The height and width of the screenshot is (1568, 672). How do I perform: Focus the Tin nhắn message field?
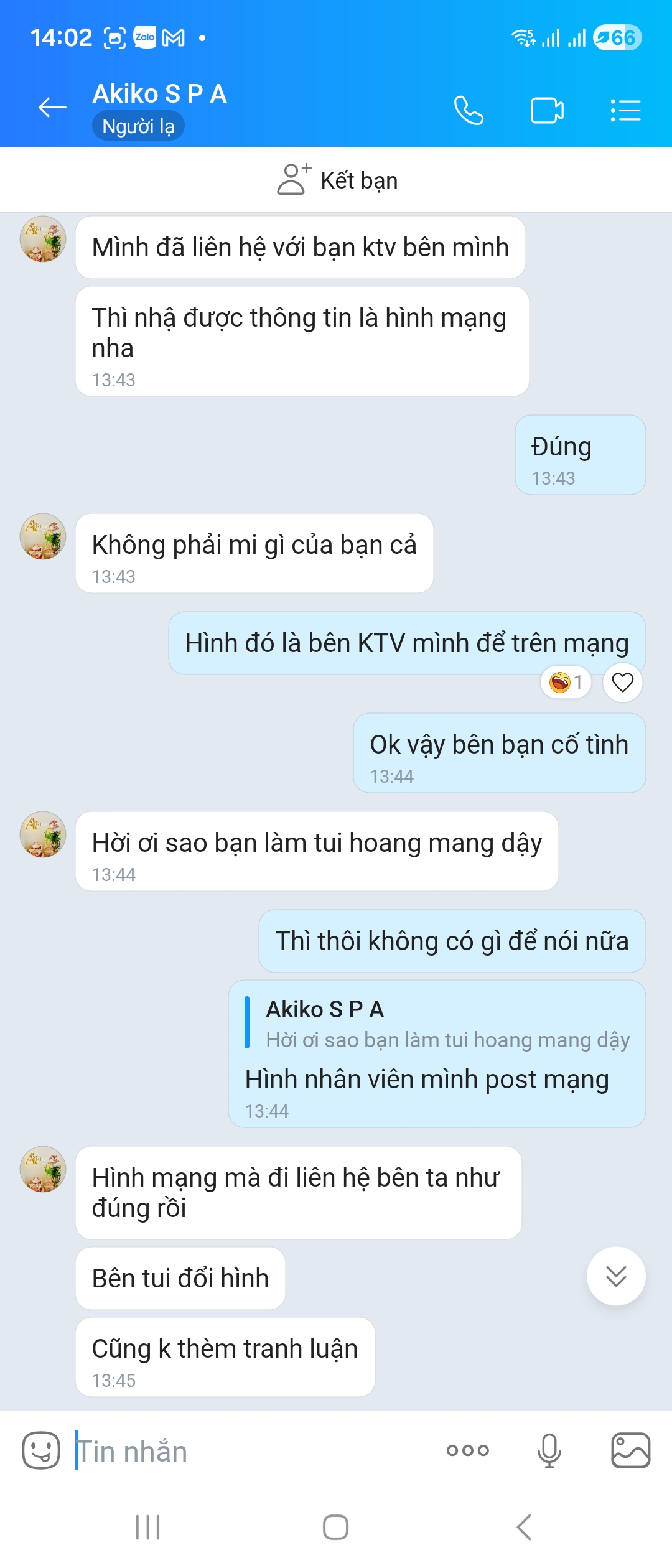[x=249, y=1452]
